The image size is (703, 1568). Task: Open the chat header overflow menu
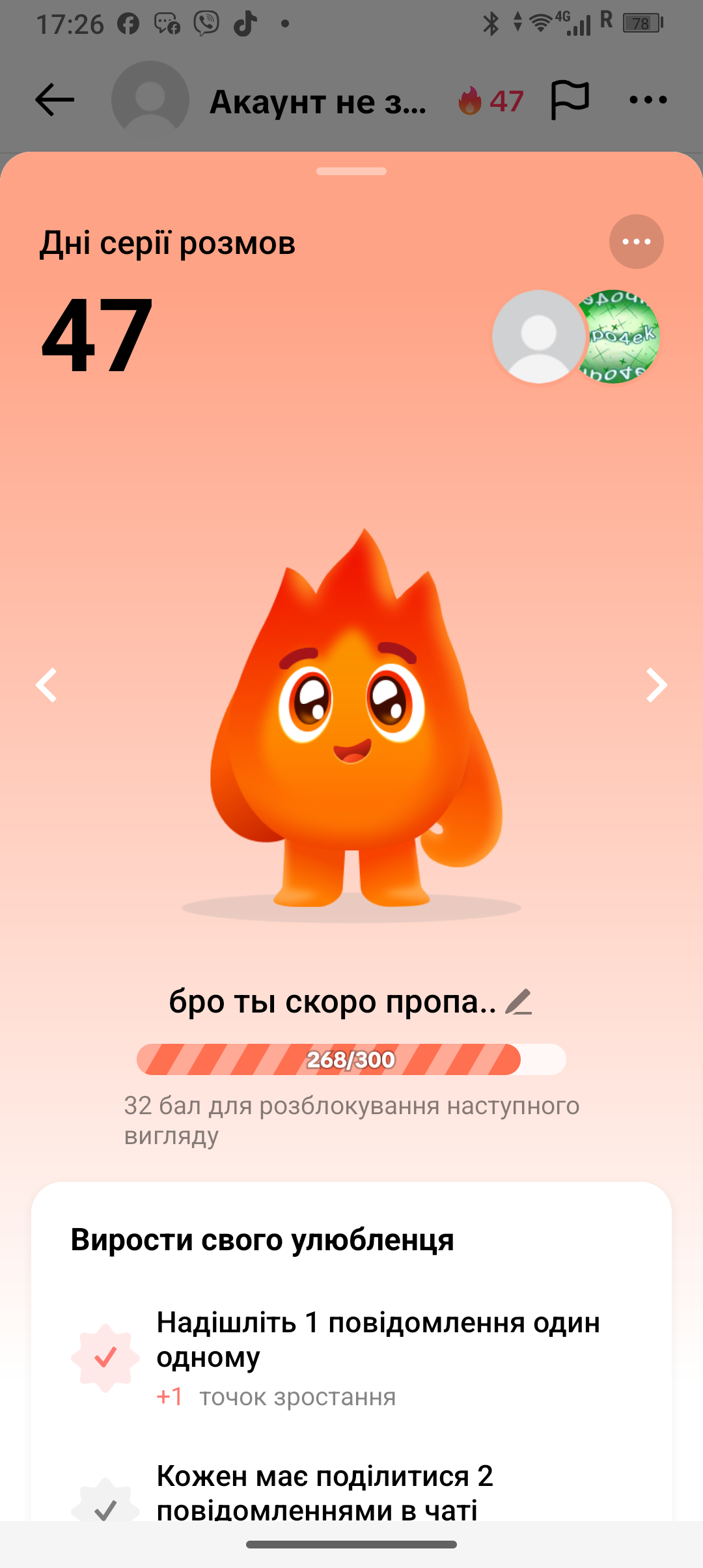click(648, 100)
